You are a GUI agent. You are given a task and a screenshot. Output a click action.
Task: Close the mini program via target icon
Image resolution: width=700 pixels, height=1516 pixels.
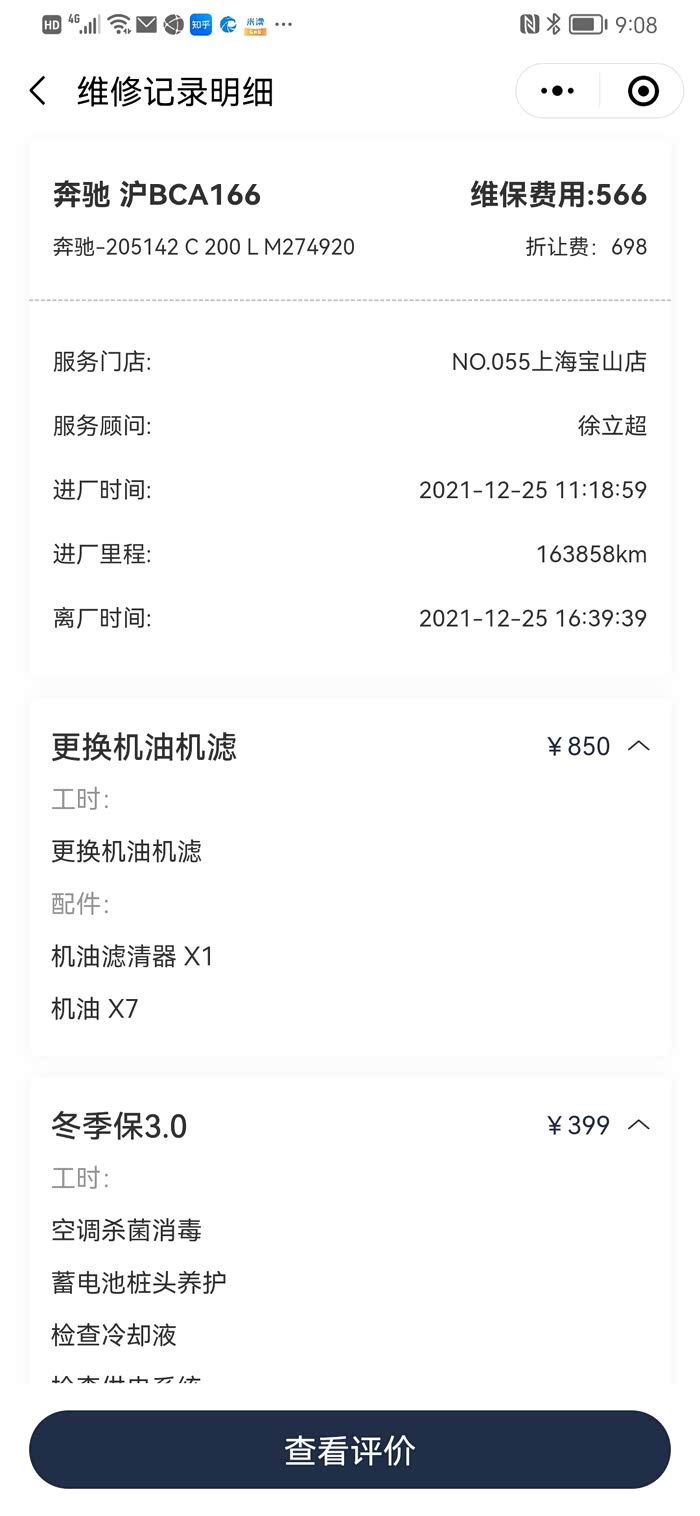tap(643, 91)
